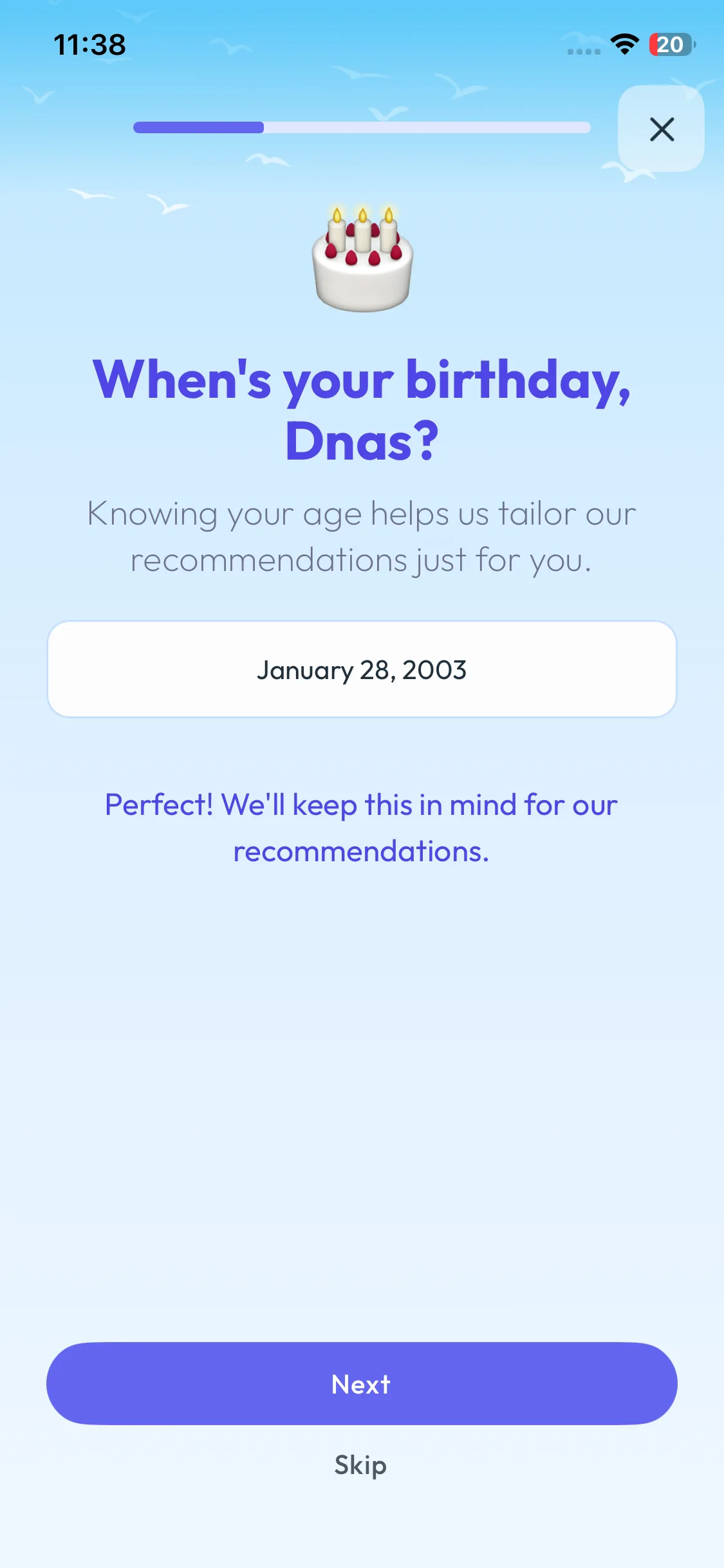Tap the Wi-Fi status icon
This screenshot has width=724, height=1568.
622,44
